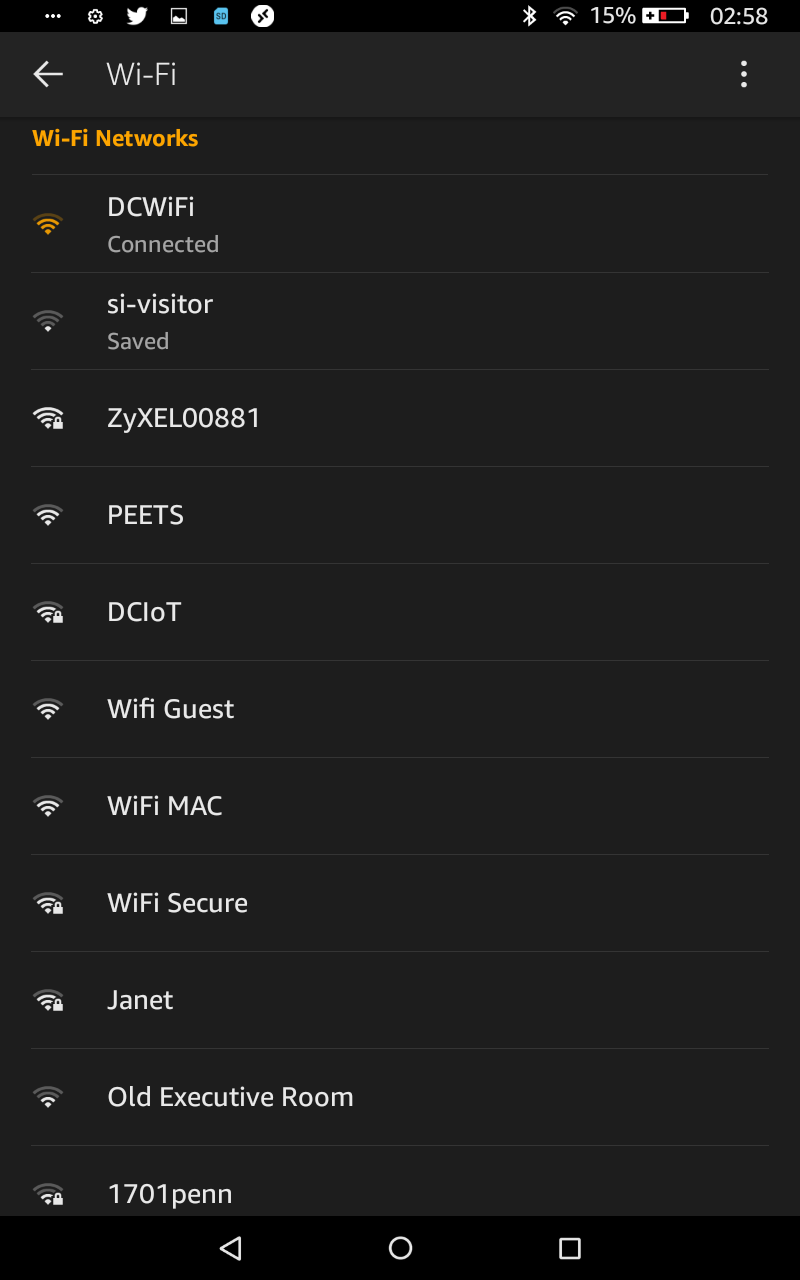The image size is (800, 1280).
Task: Select the DCIoT network
Action: [400, 612]
